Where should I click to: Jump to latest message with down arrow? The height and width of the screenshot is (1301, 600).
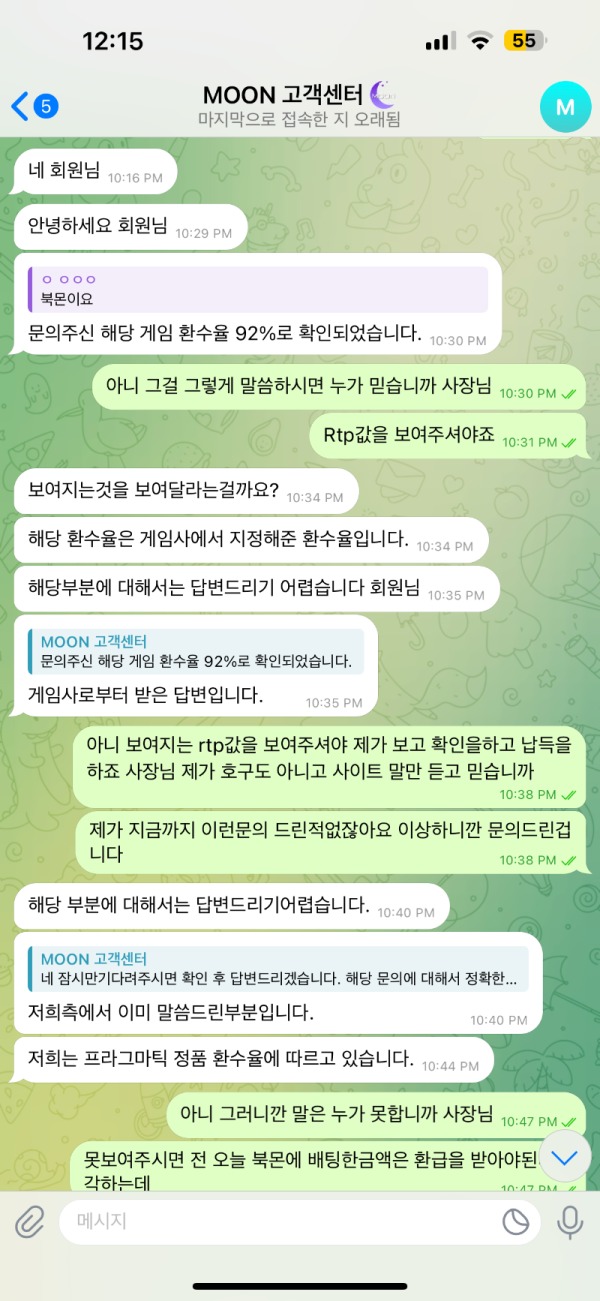[x=565, y=1157]
